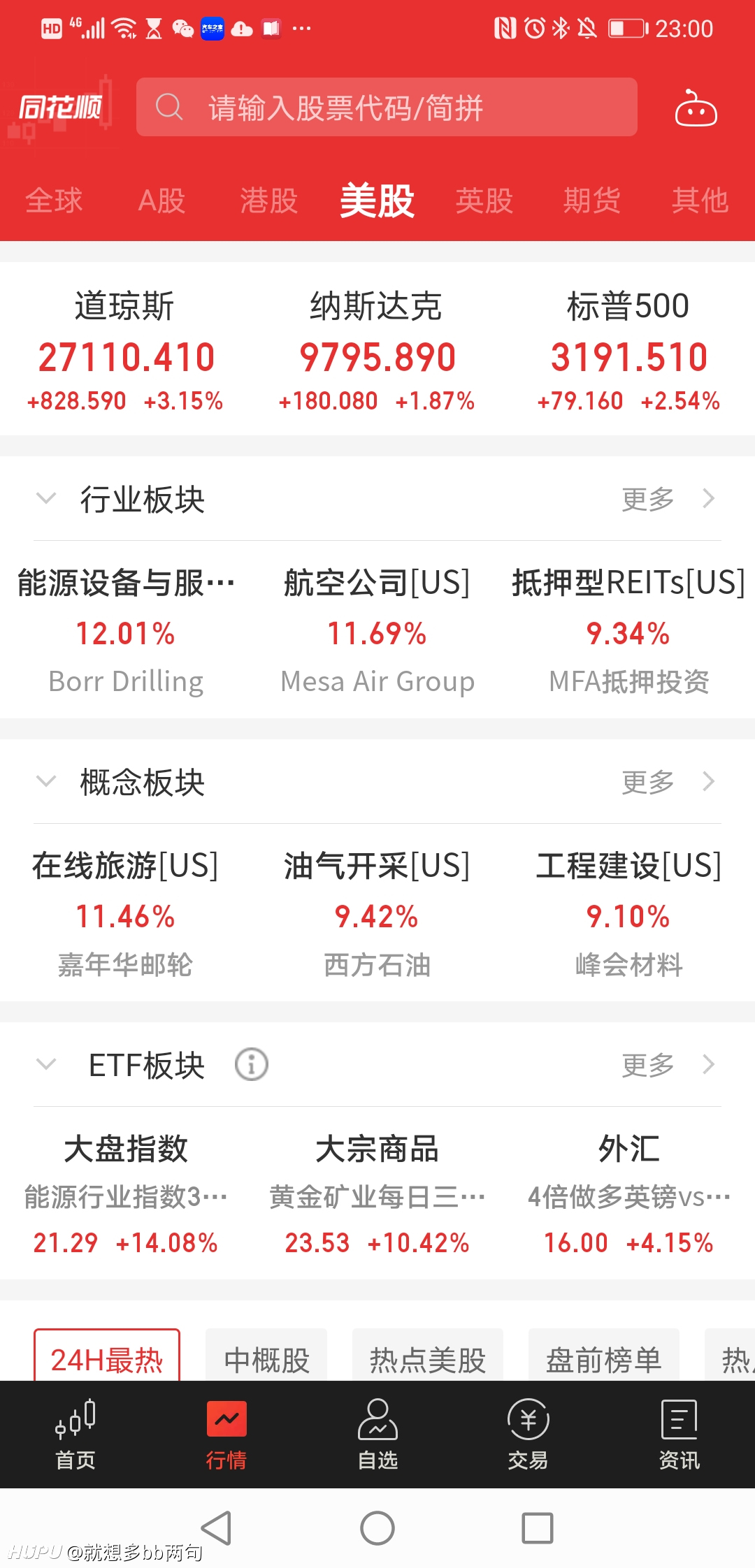This screenshot has height=1568, width=755.
Task: Open the stock code search box
Action: tap(387, 107)
